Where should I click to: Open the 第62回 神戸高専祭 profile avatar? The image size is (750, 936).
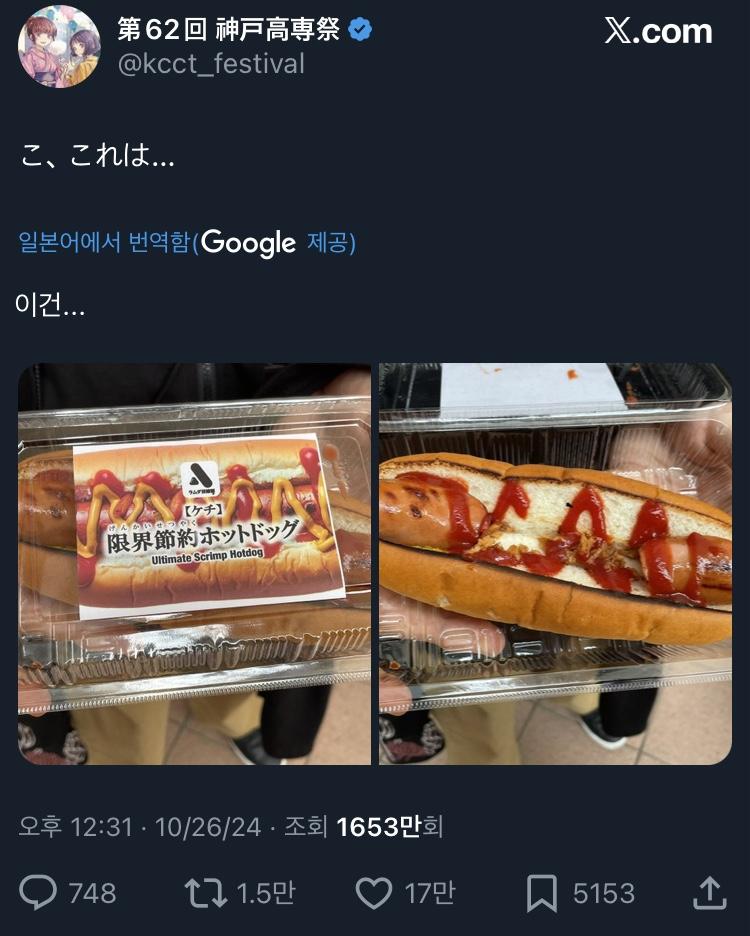59,46
